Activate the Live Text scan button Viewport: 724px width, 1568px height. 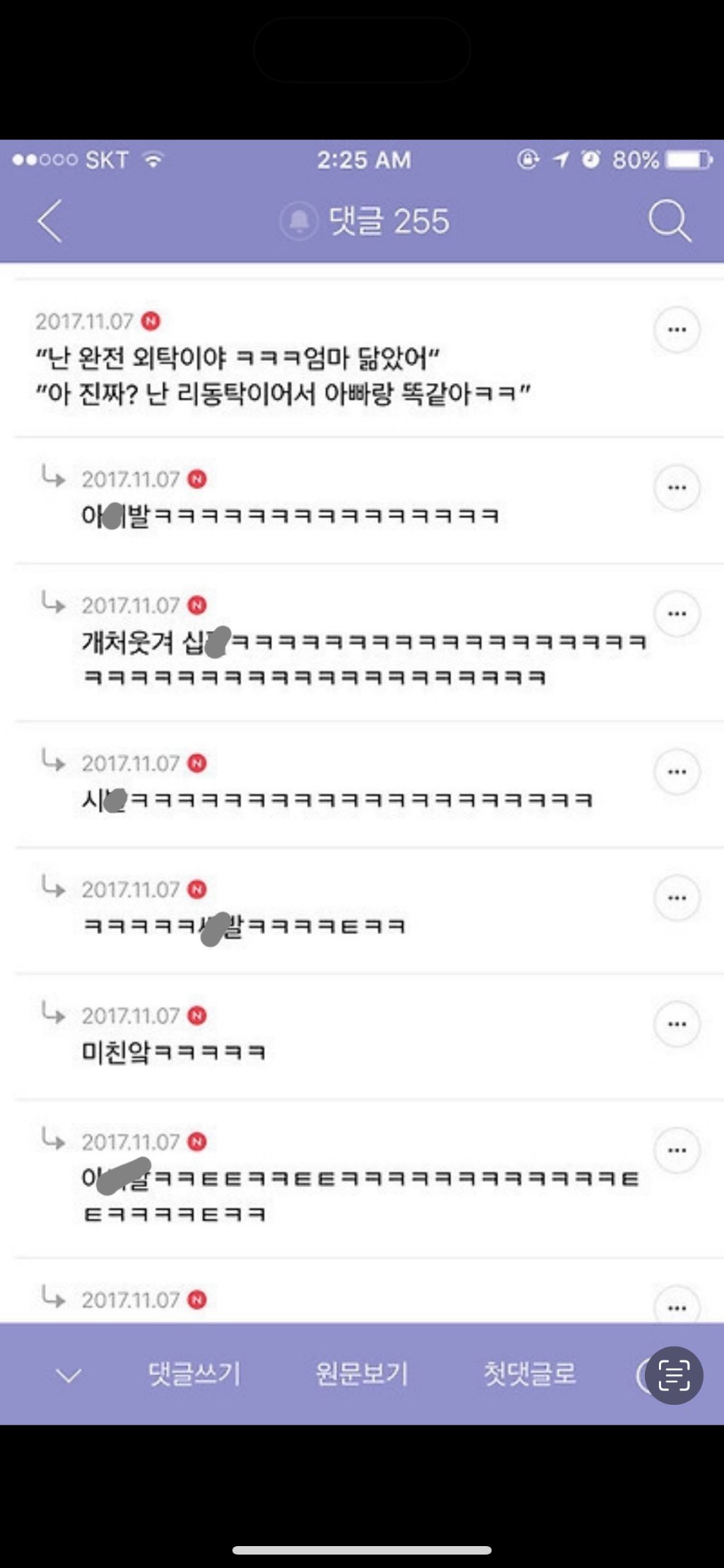click(673, 1375)
